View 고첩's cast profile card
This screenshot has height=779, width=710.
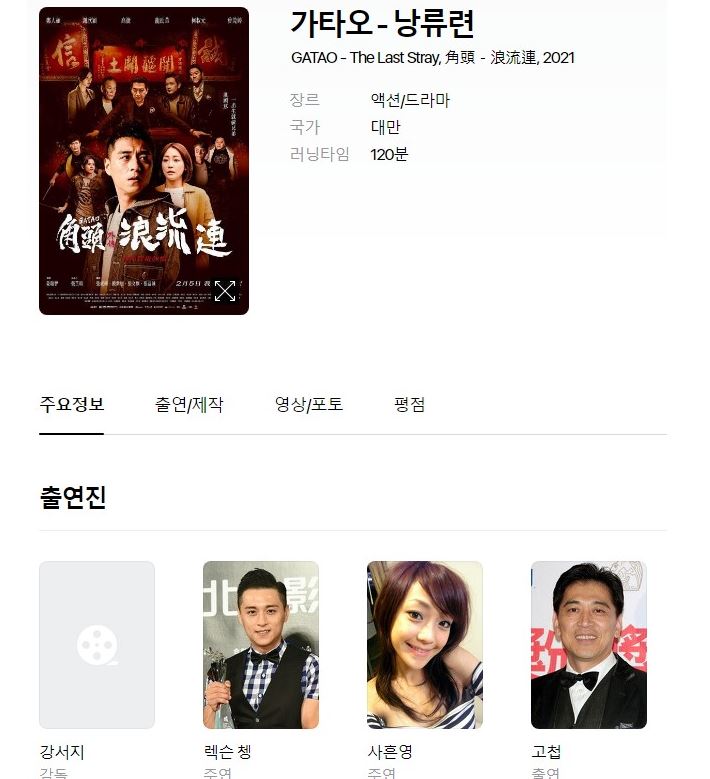click(589, 645)
